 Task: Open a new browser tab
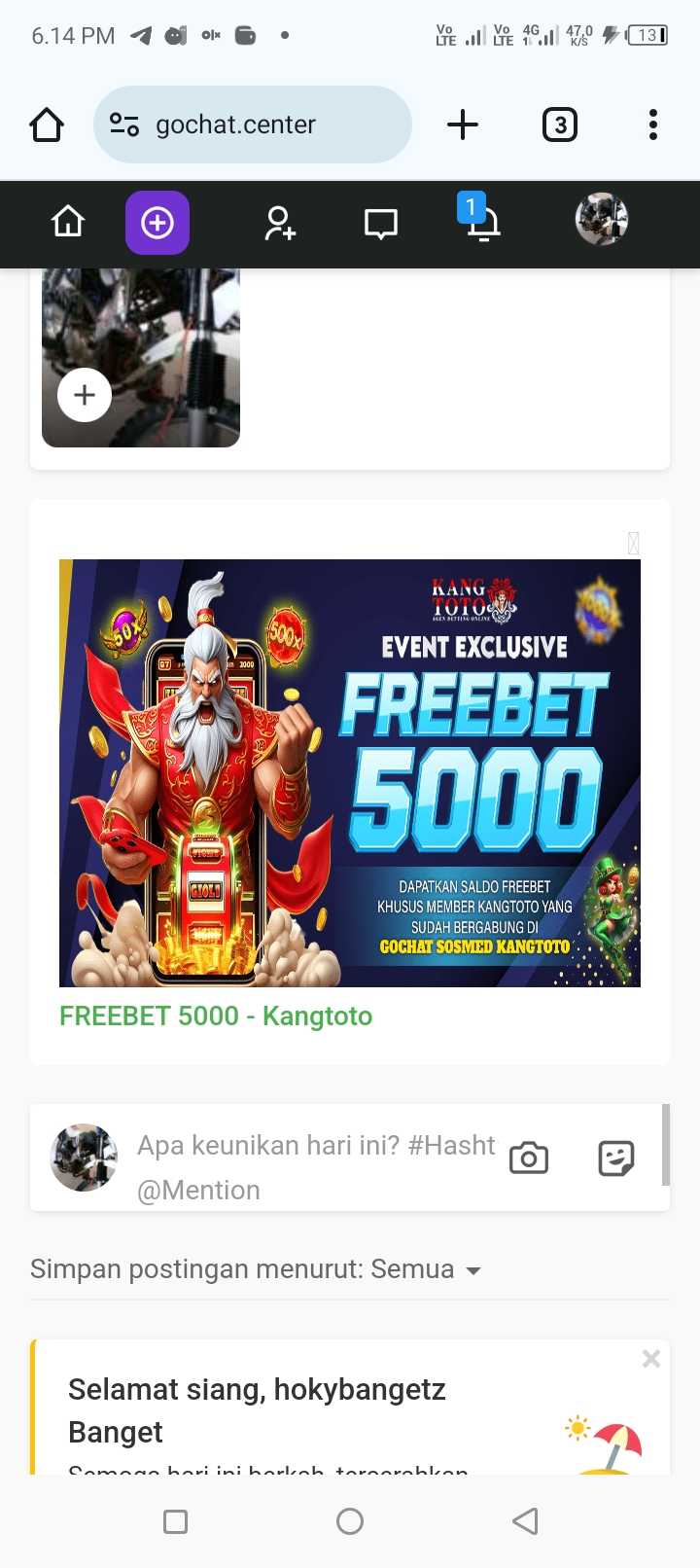click(463, 125)
